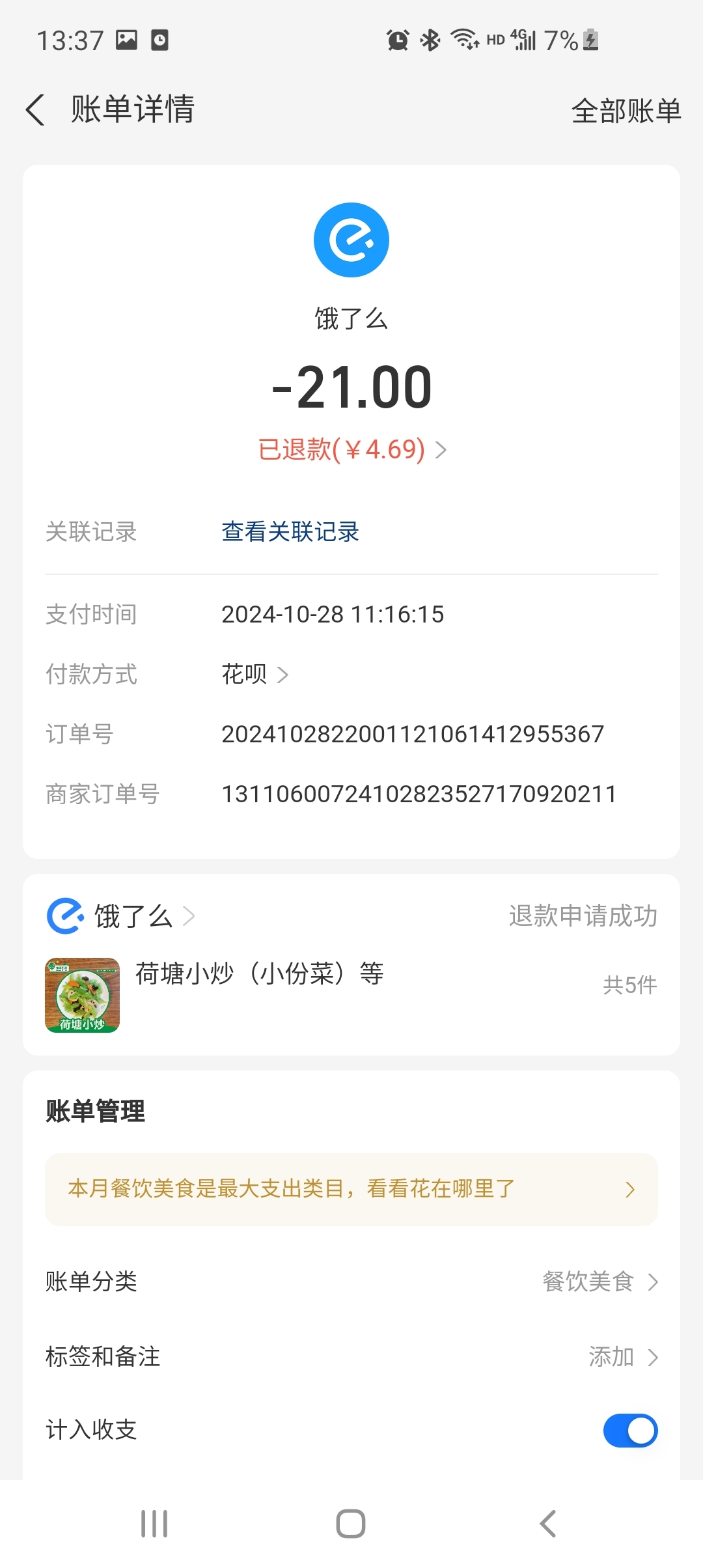Open the 荷塘小炒（小份菜）order item

click(259, 975)
